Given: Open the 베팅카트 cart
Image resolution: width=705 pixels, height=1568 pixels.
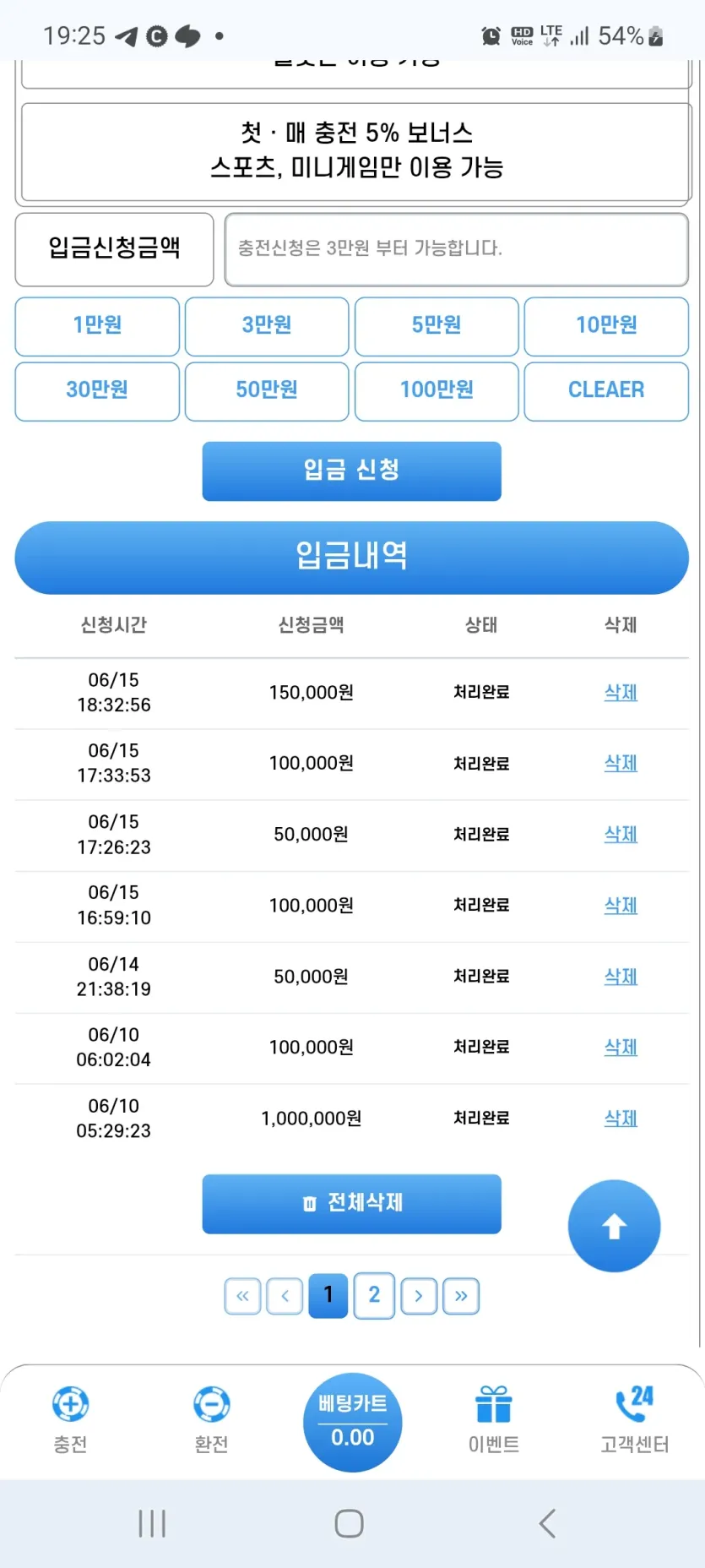Looking at the screenshot, I should point(352,1422).
